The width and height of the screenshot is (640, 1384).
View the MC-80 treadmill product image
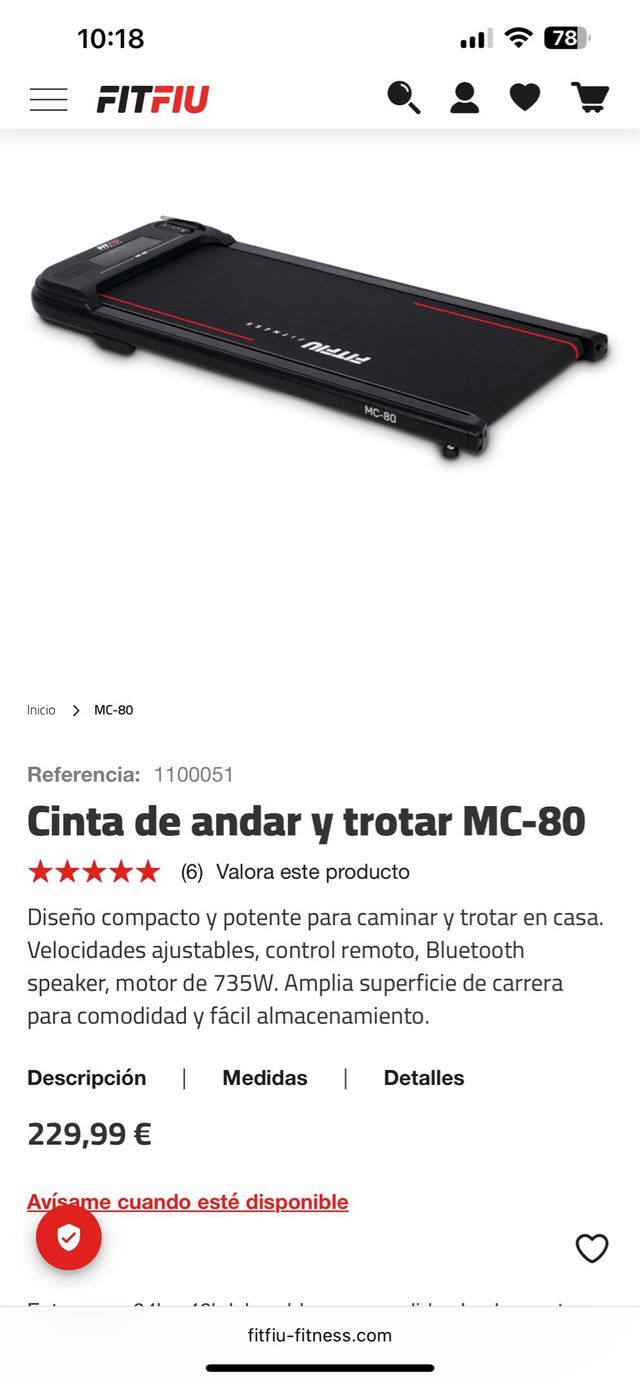320,340
